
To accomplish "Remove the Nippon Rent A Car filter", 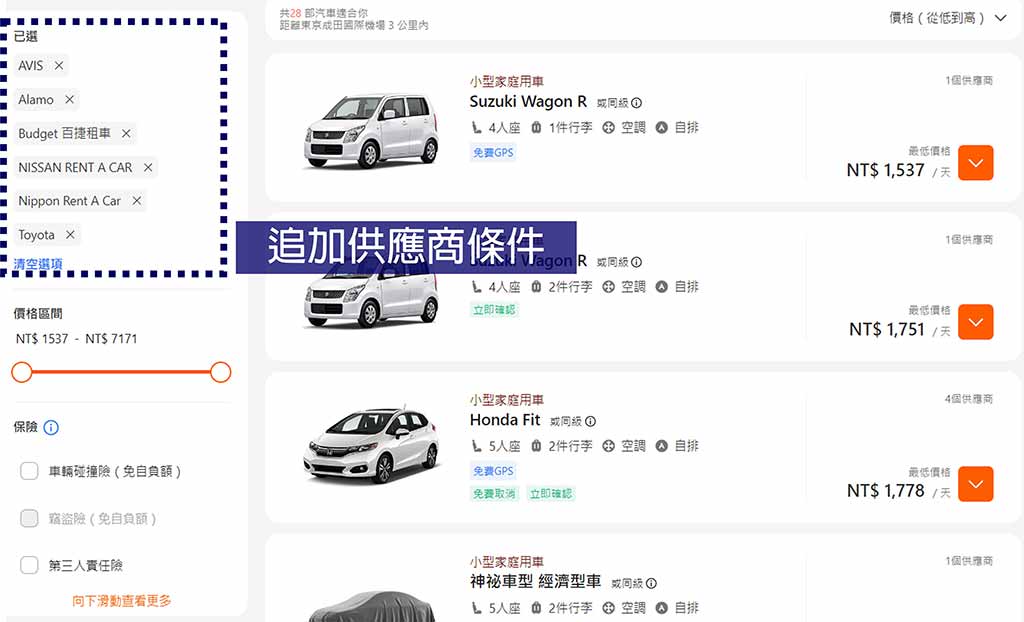I will coord(137,201).
